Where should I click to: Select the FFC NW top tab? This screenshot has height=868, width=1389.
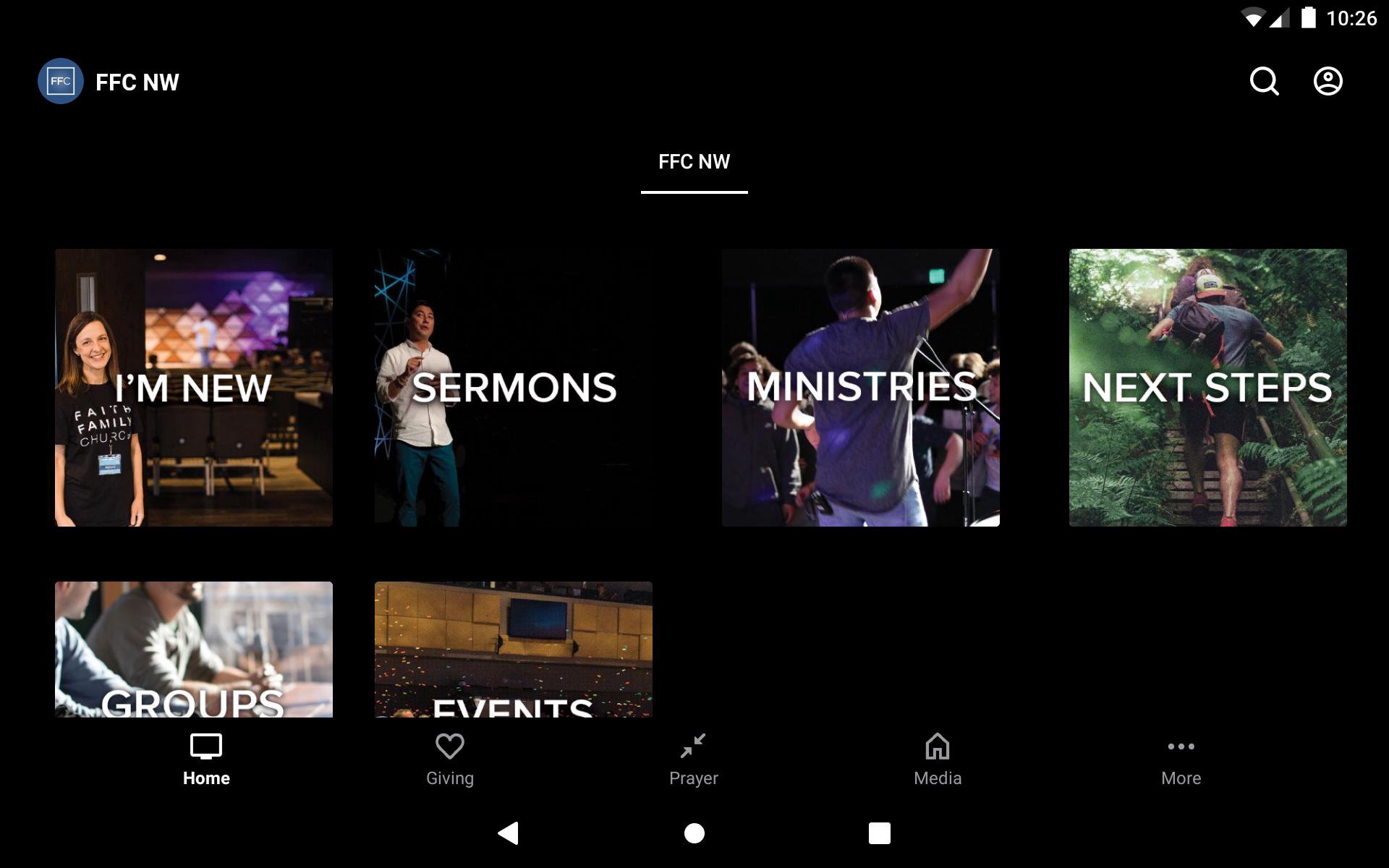tap(694, 162)
